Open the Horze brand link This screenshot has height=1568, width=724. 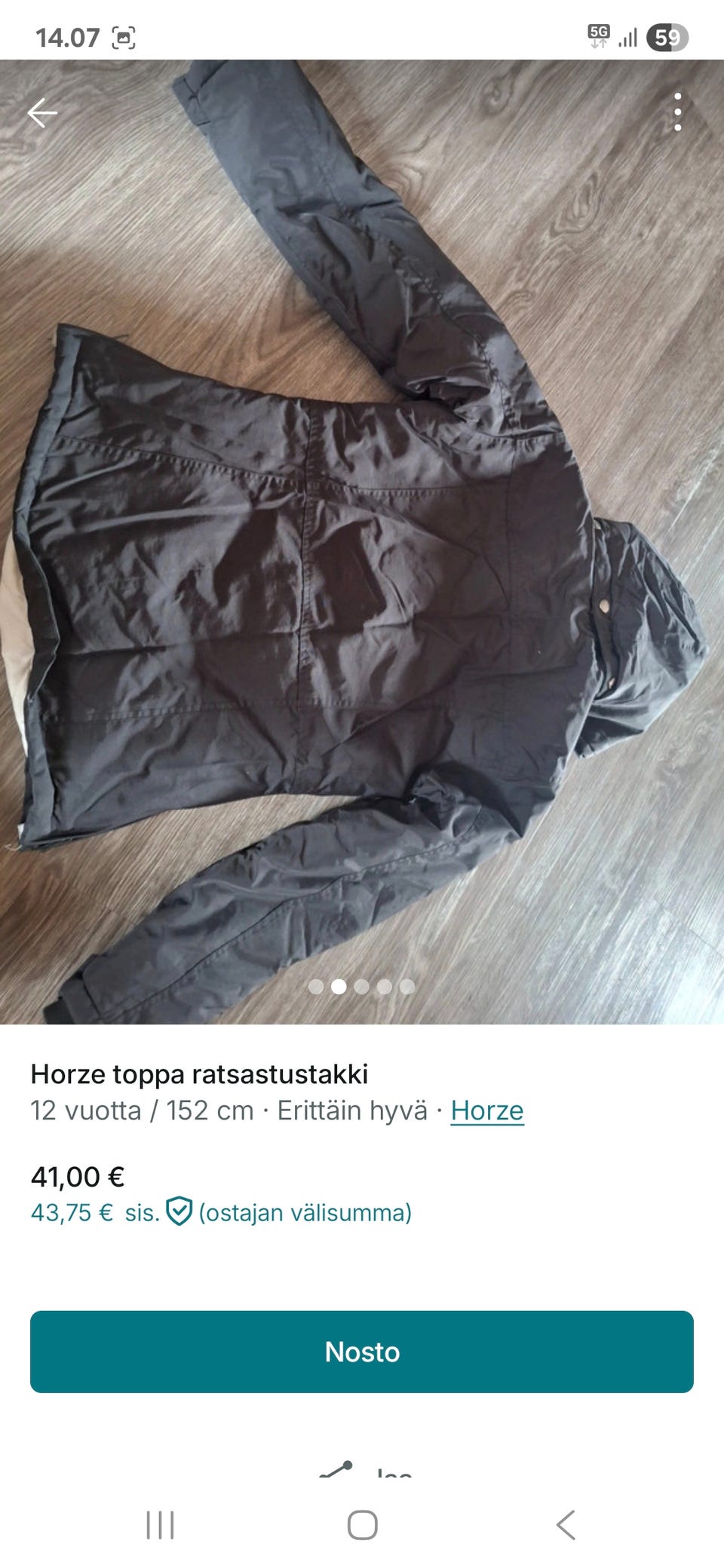point(486,1110)
